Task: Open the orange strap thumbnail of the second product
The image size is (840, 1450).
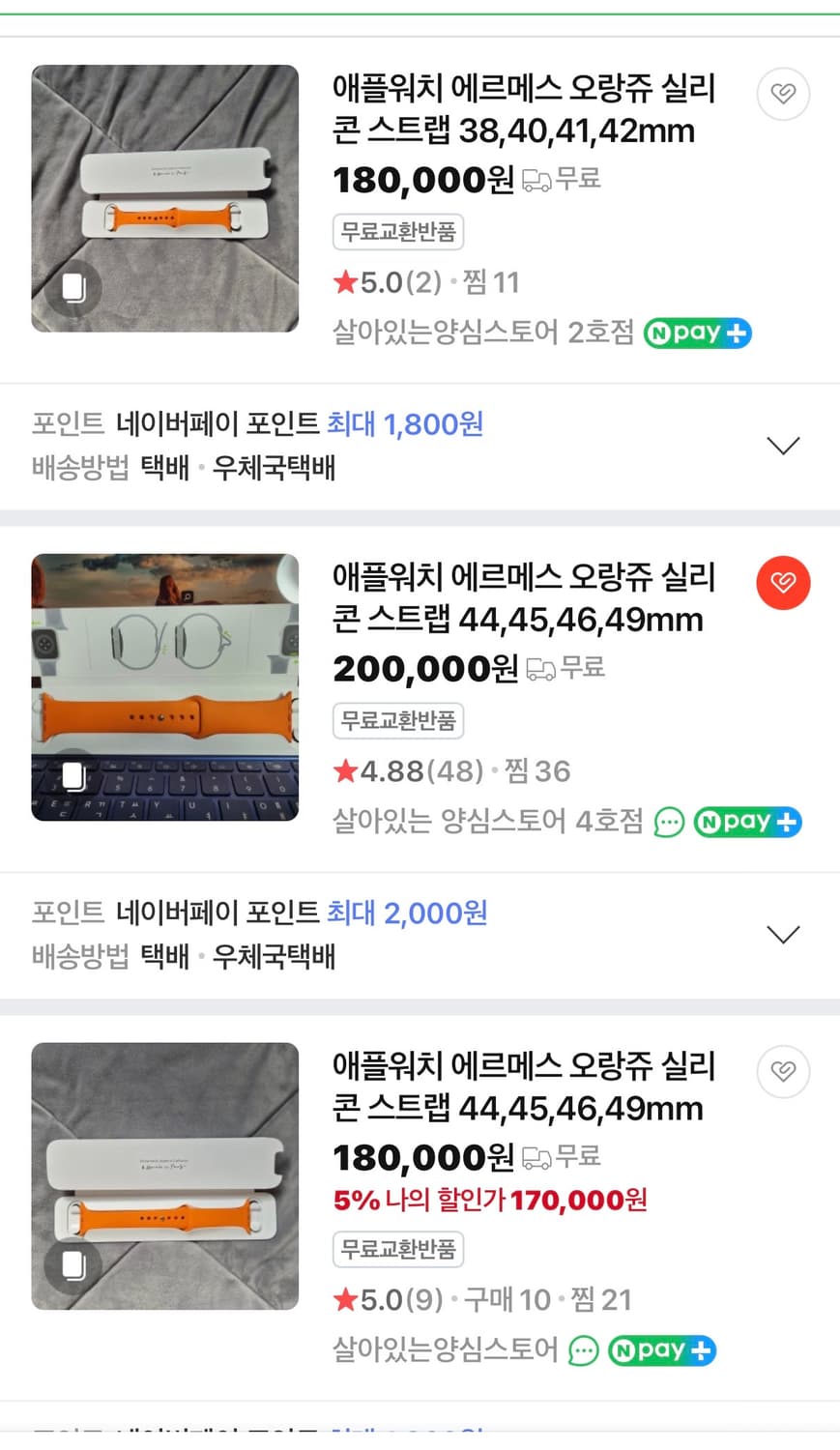Action: pyautogui.click(x=164, y=687)
